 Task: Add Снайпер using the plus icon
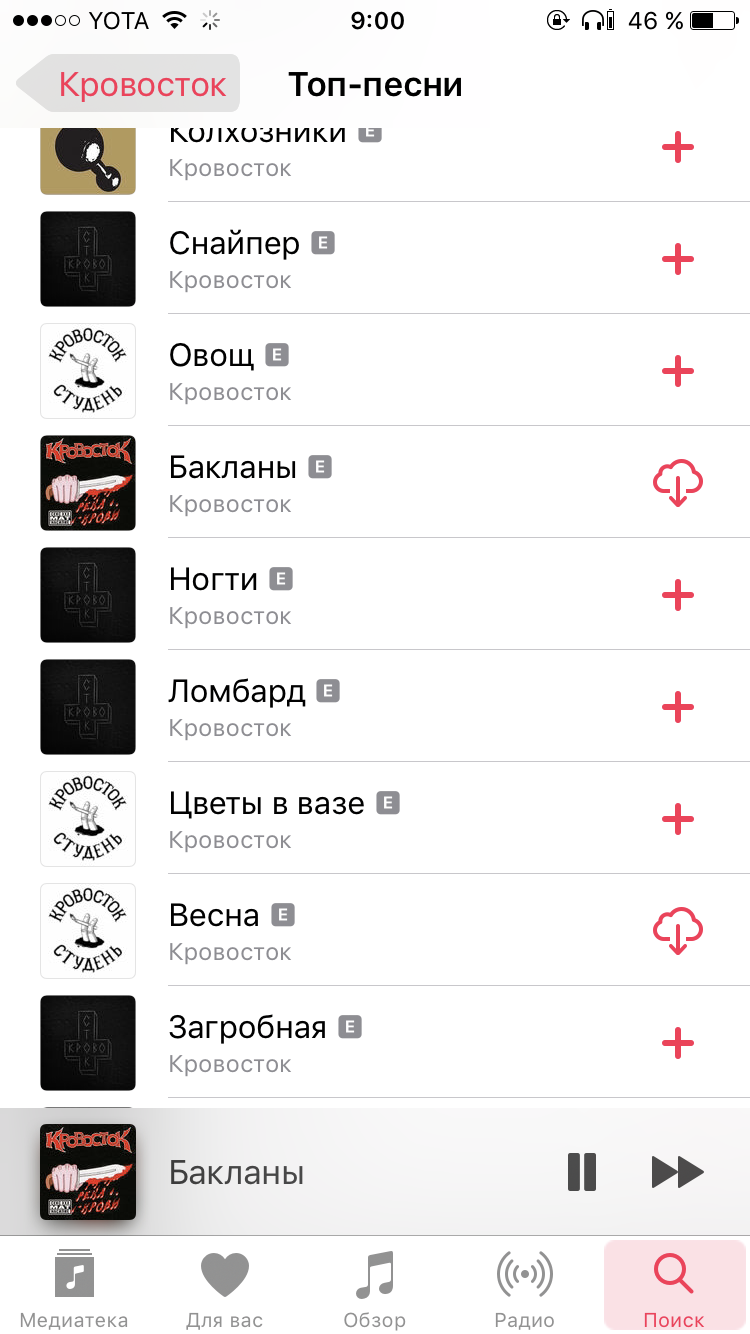click(678, 259)
